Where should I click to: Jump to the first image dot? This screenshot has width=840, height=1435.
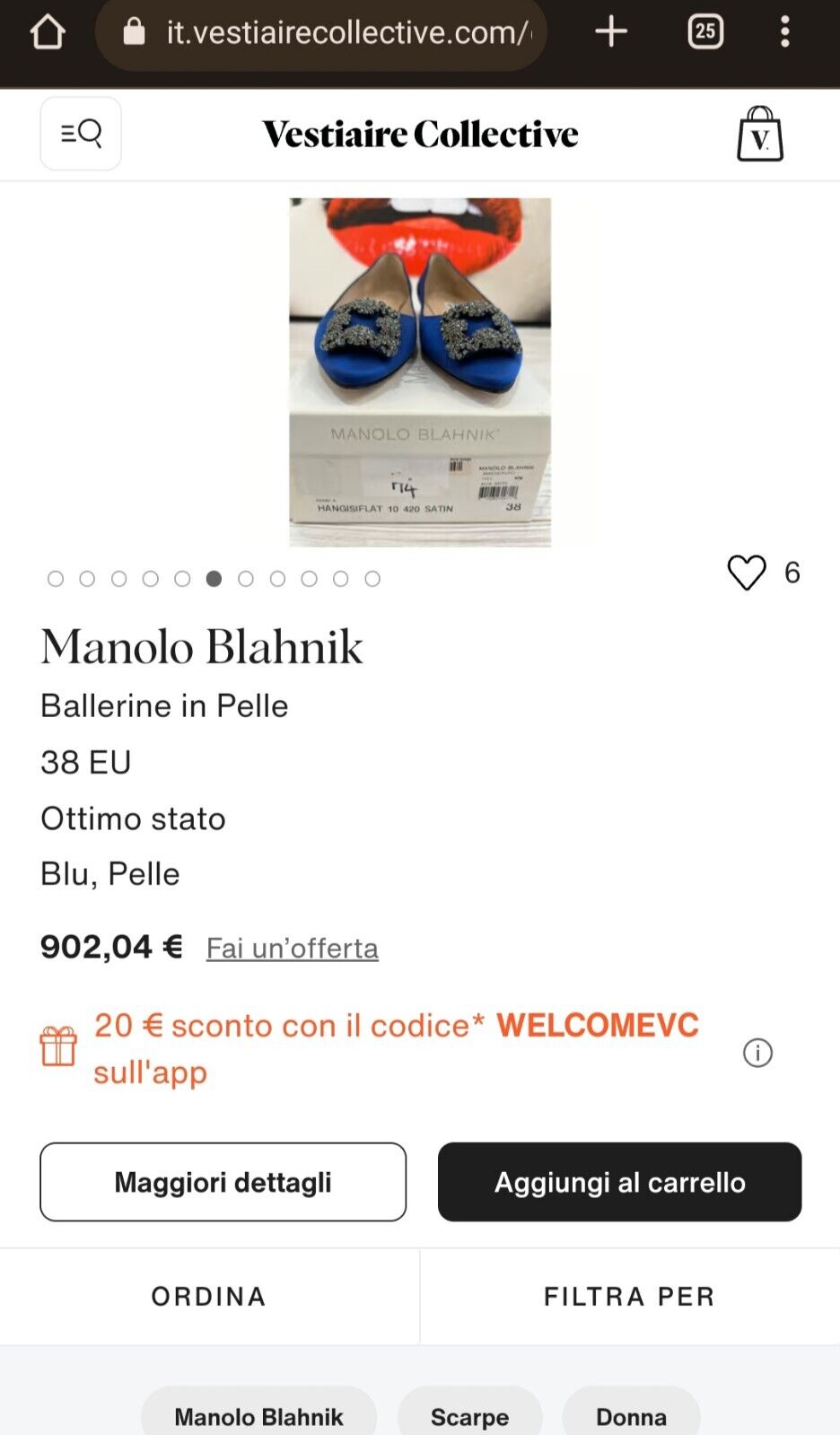click(x=56, y=579)
